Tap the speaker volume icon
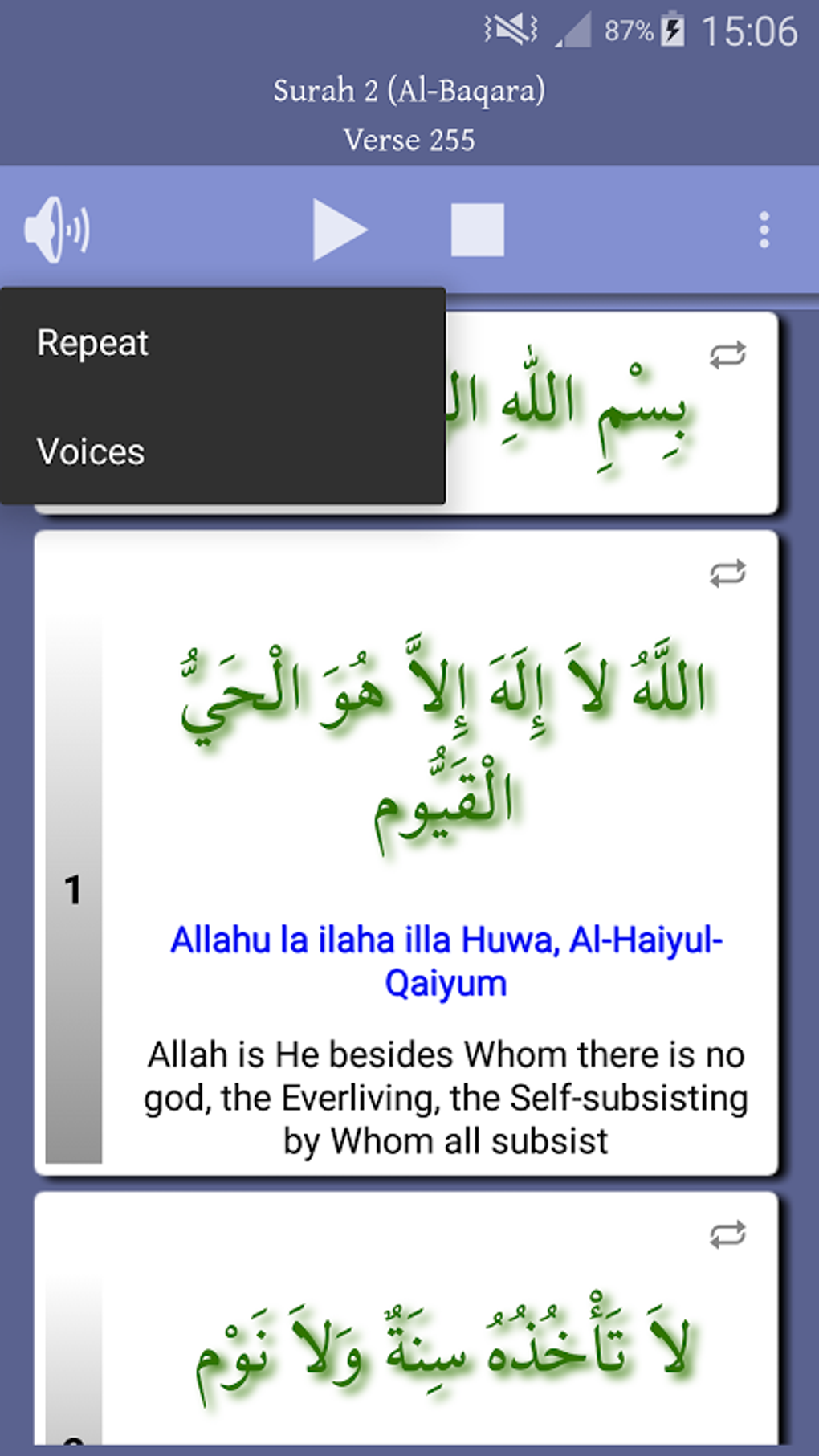 (x=56, y=230)
